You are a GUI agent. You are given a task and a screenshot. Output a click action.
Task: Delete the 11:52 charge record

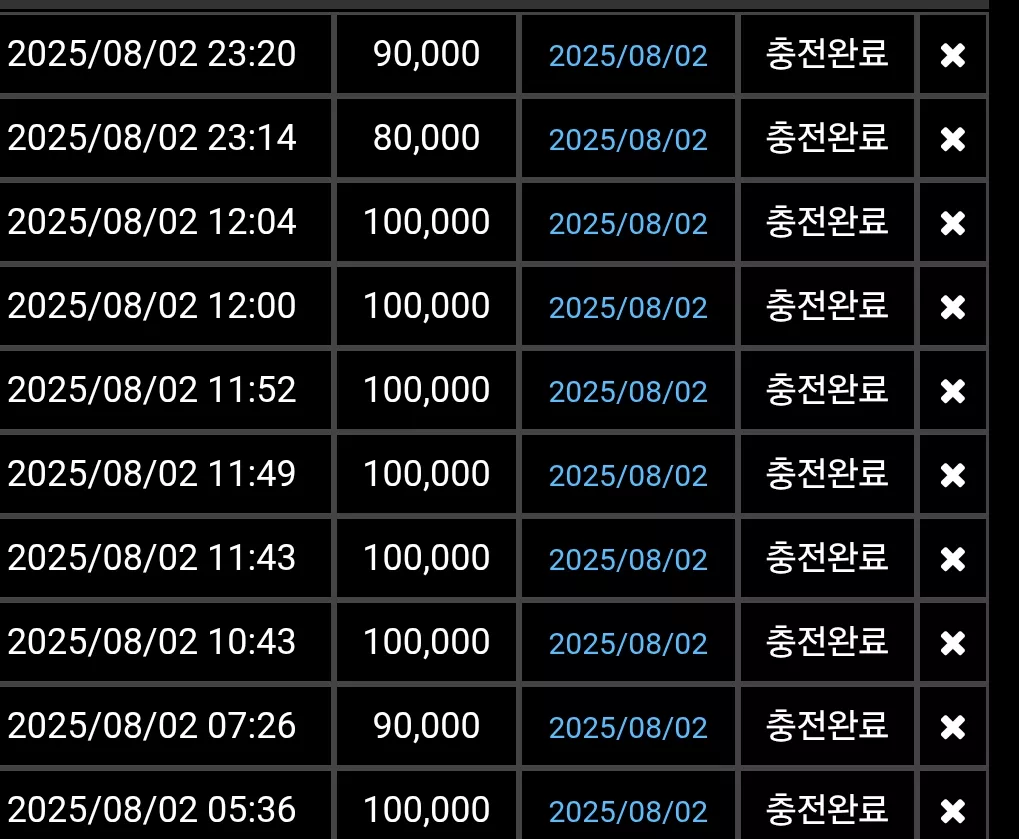click(x=953, y=391)
